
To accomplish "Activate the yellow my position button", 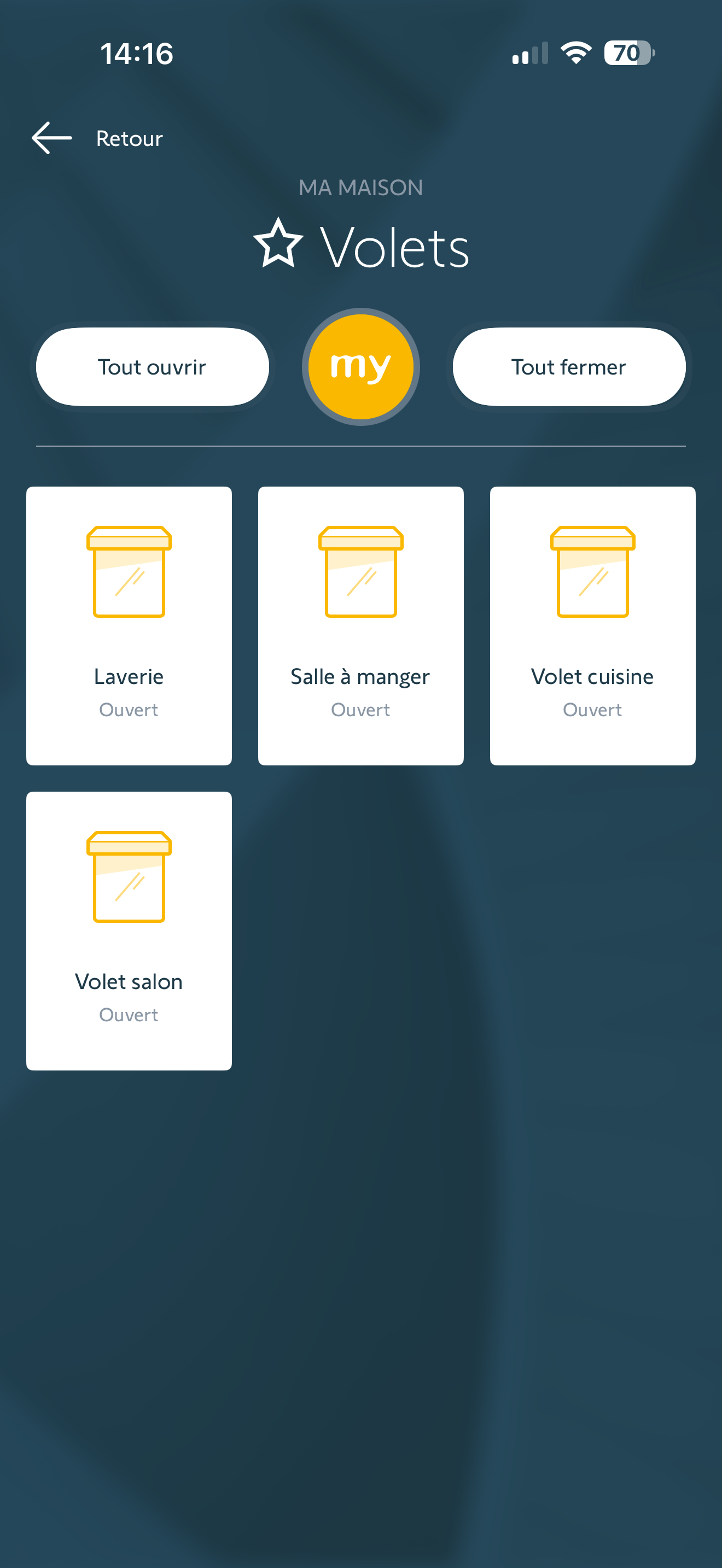I will pyautogui.click(x=361, y=367).
